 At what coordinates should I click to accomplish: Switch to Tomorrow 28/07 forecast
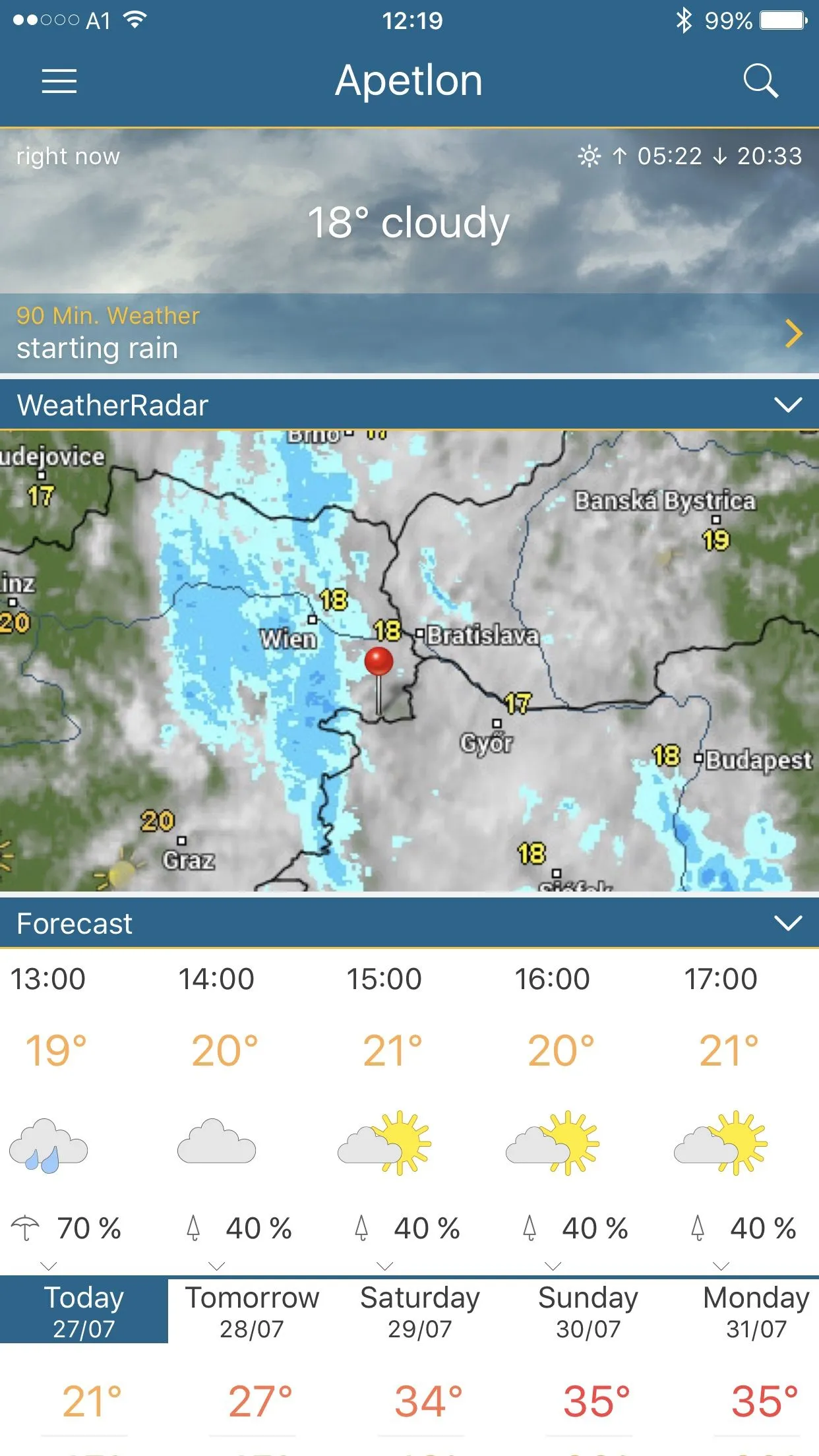pos(252,1311)
